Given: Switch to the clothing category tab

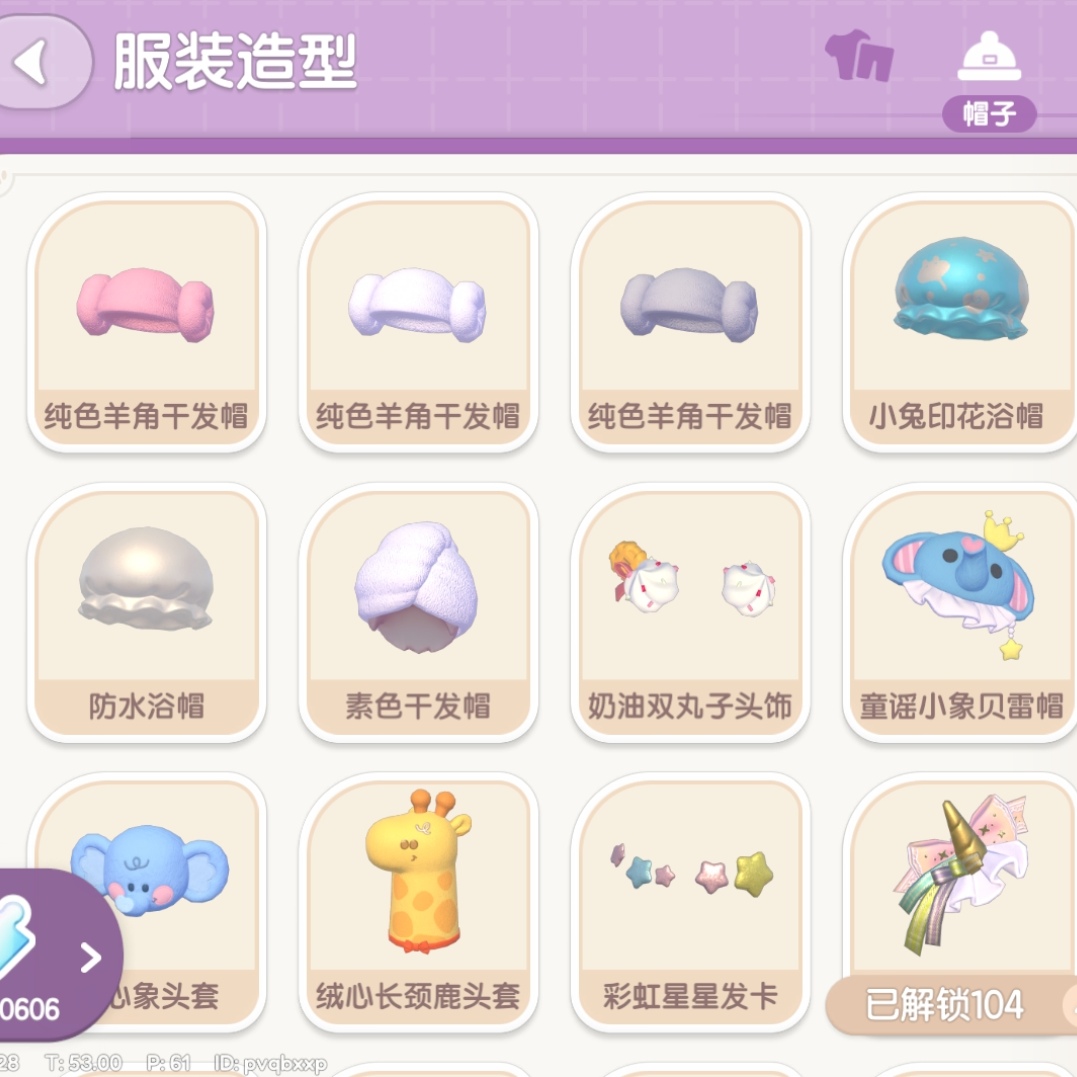Looking at the screenshot, I should point(858,56).
